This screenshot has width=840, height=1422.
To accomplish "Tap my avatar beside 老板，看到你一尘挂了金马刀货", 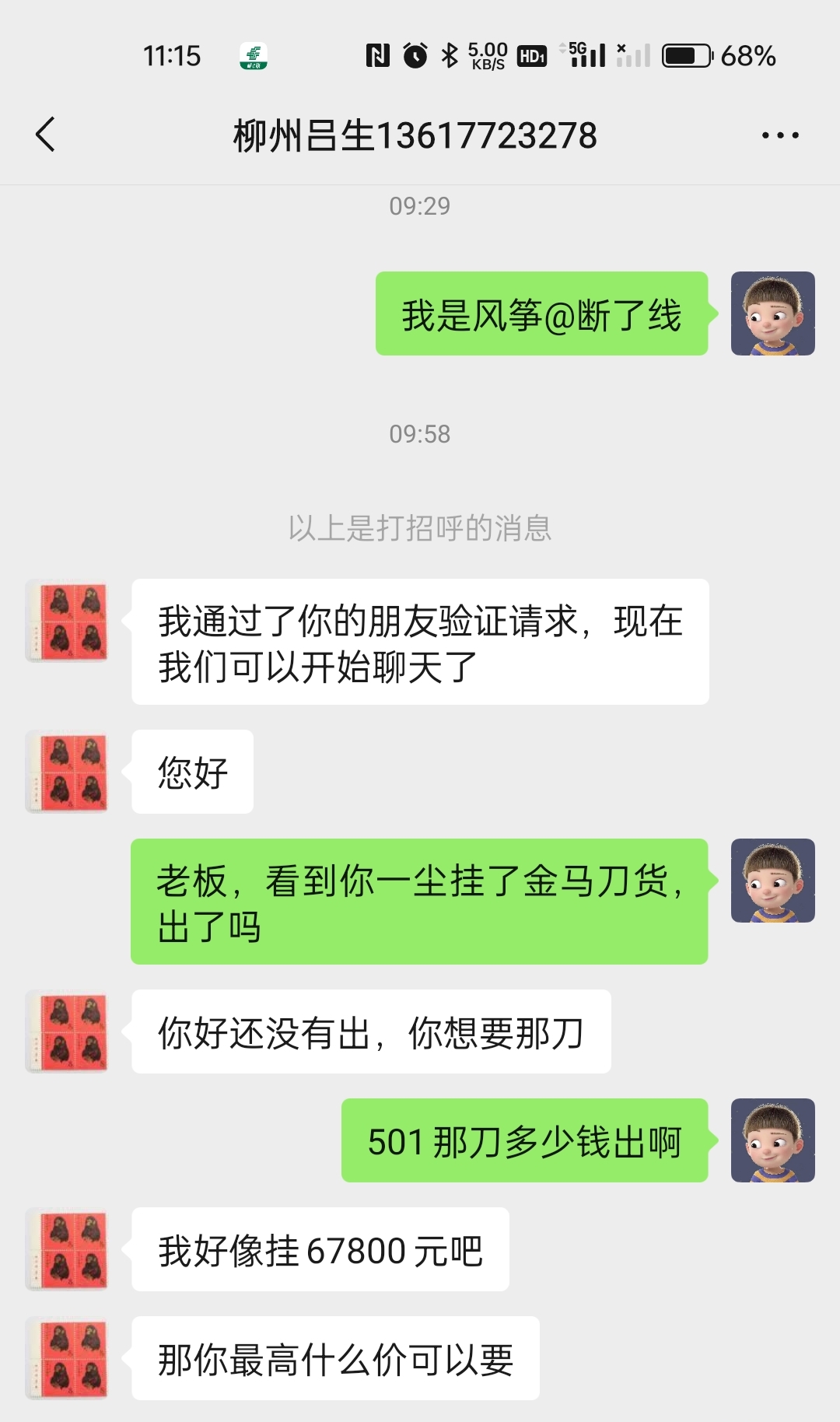I will (772, 881).
